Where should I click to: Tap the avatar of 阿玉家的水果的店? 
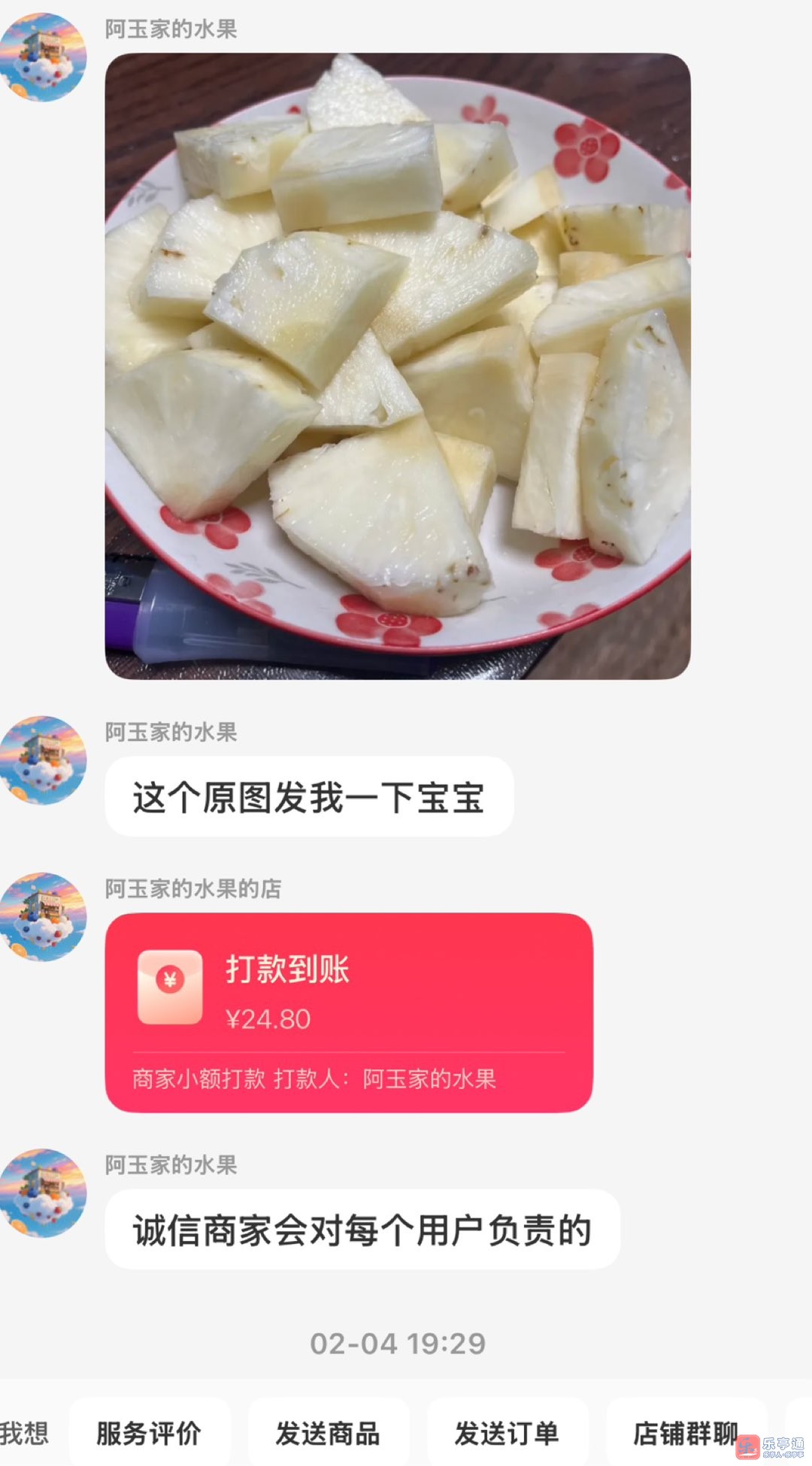[43, 916]
